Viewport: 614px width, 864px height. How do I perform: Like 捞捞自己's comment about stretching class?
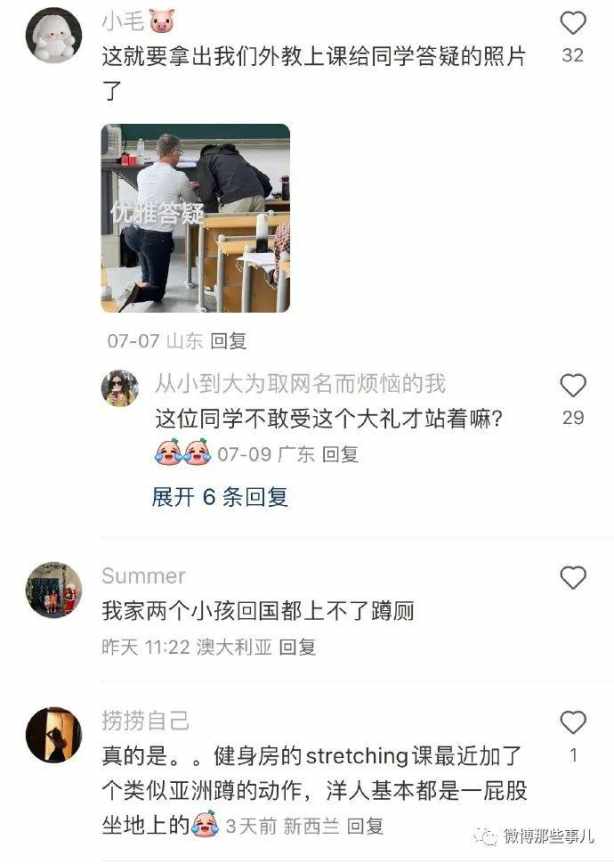pos(573,723)
